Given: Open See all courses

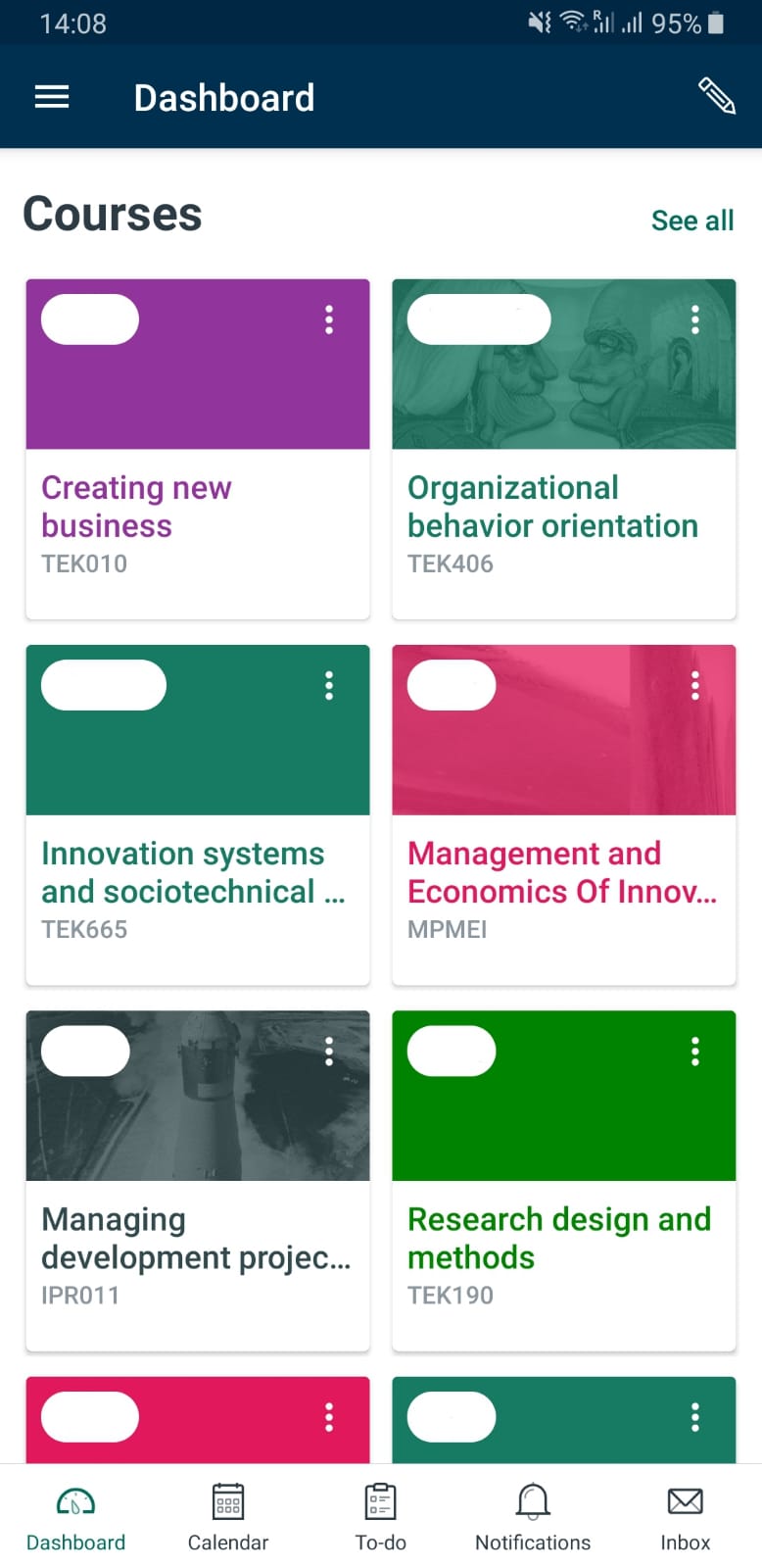Looking at the screenshot, I should tap(692, 220).
